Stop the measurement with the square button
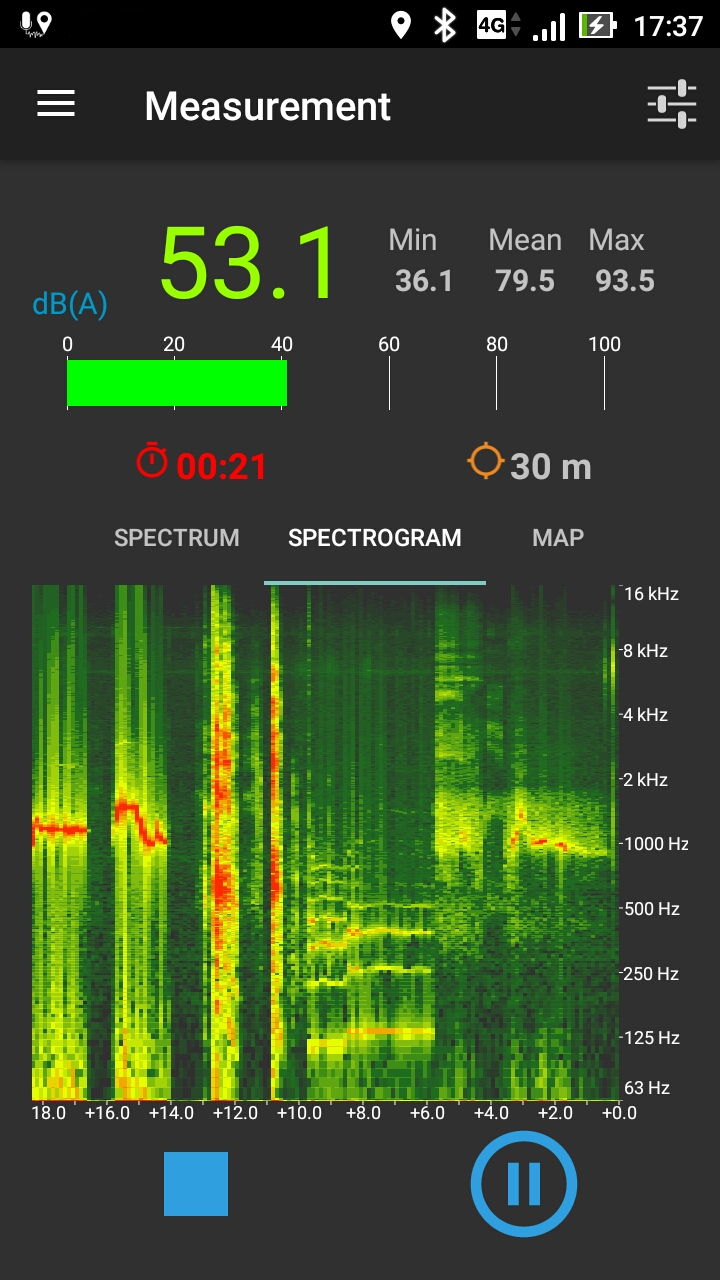The height and width of the screenshot is (1280, 720). click(196, 1182)
